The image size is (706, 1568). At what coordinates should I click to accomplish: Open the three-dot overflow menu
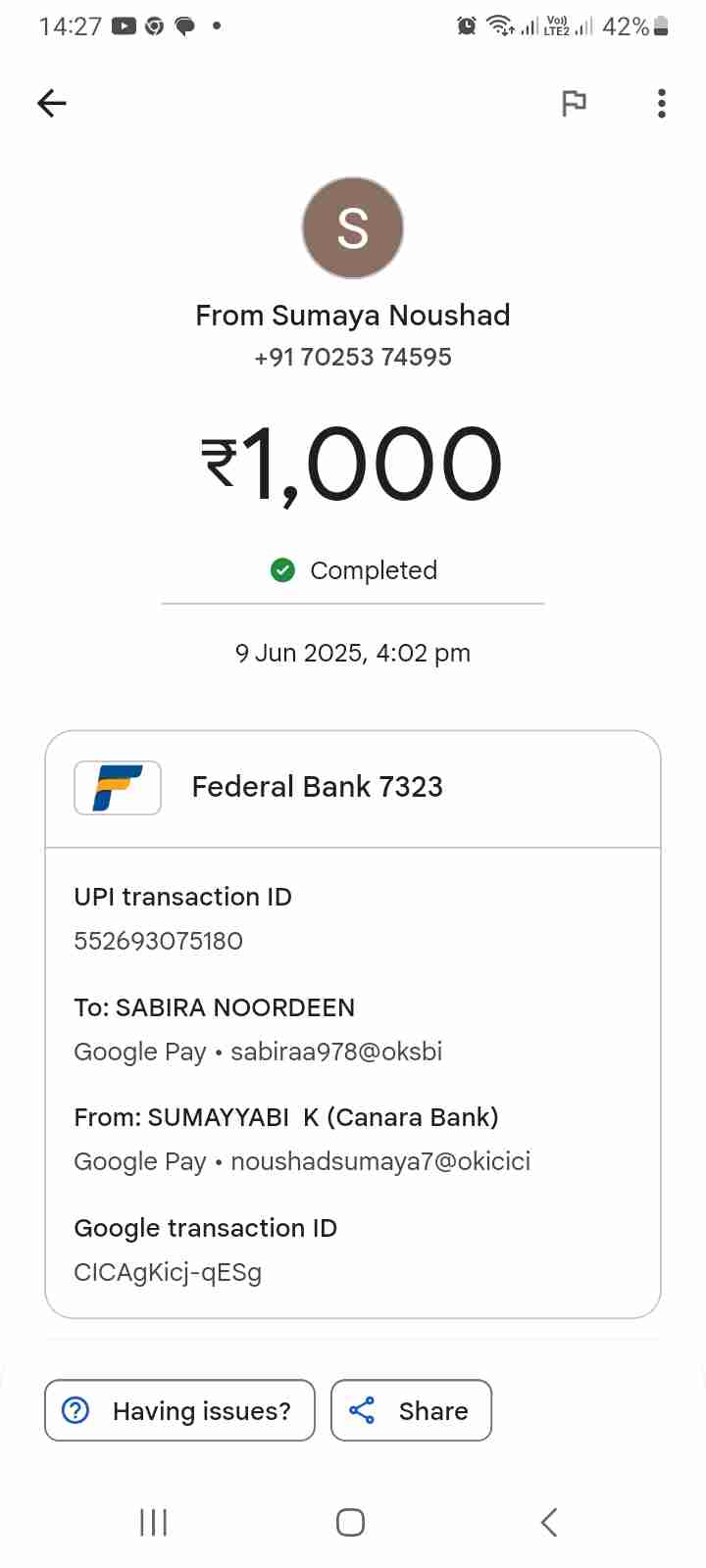tap(662, 103)
